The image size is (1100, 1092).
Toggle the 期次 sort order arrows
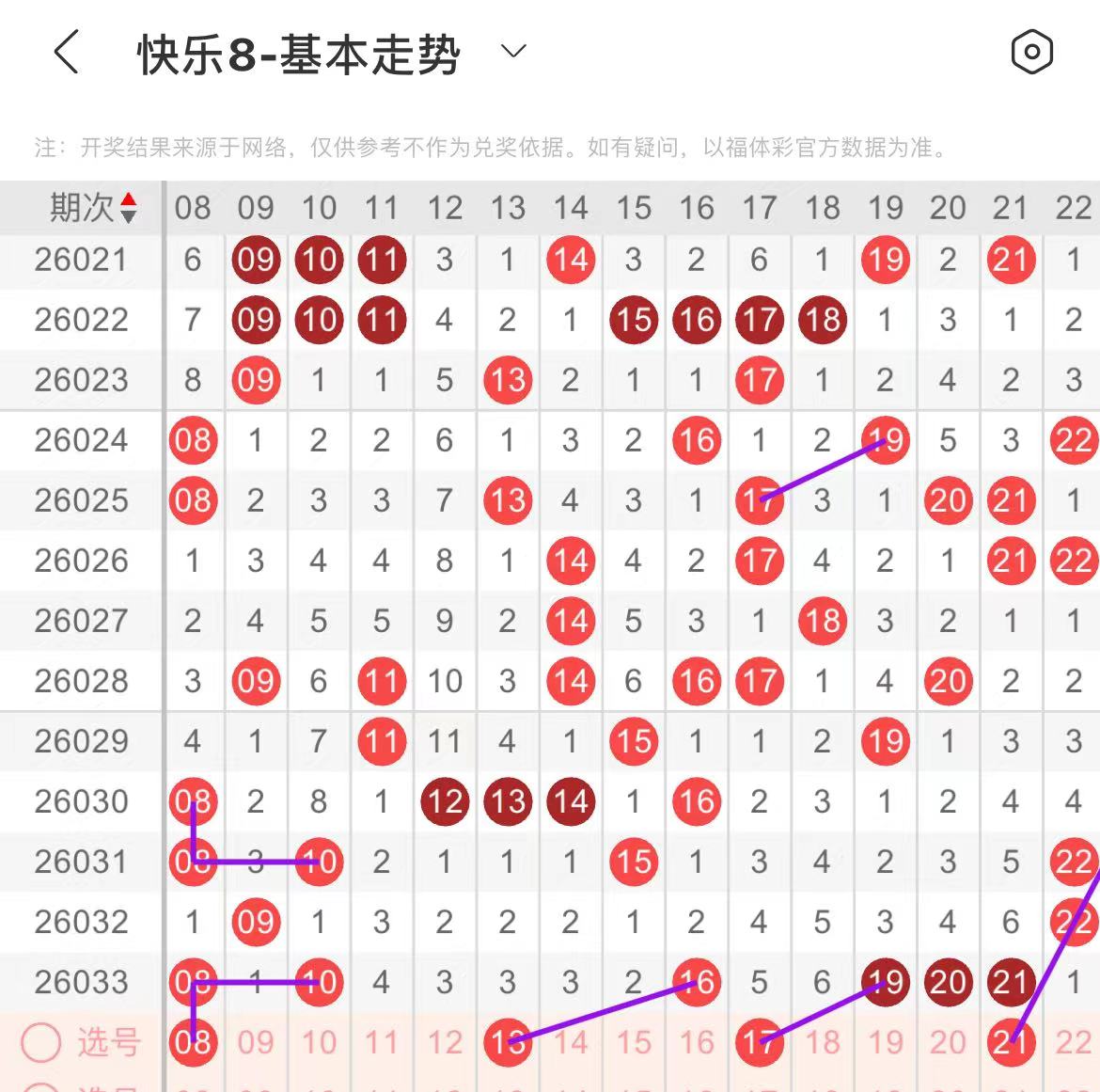pos(129,207)
